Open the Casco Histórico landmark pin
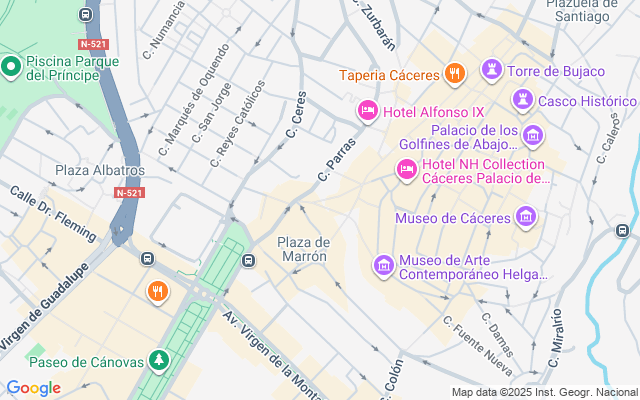 coord(521,100)
